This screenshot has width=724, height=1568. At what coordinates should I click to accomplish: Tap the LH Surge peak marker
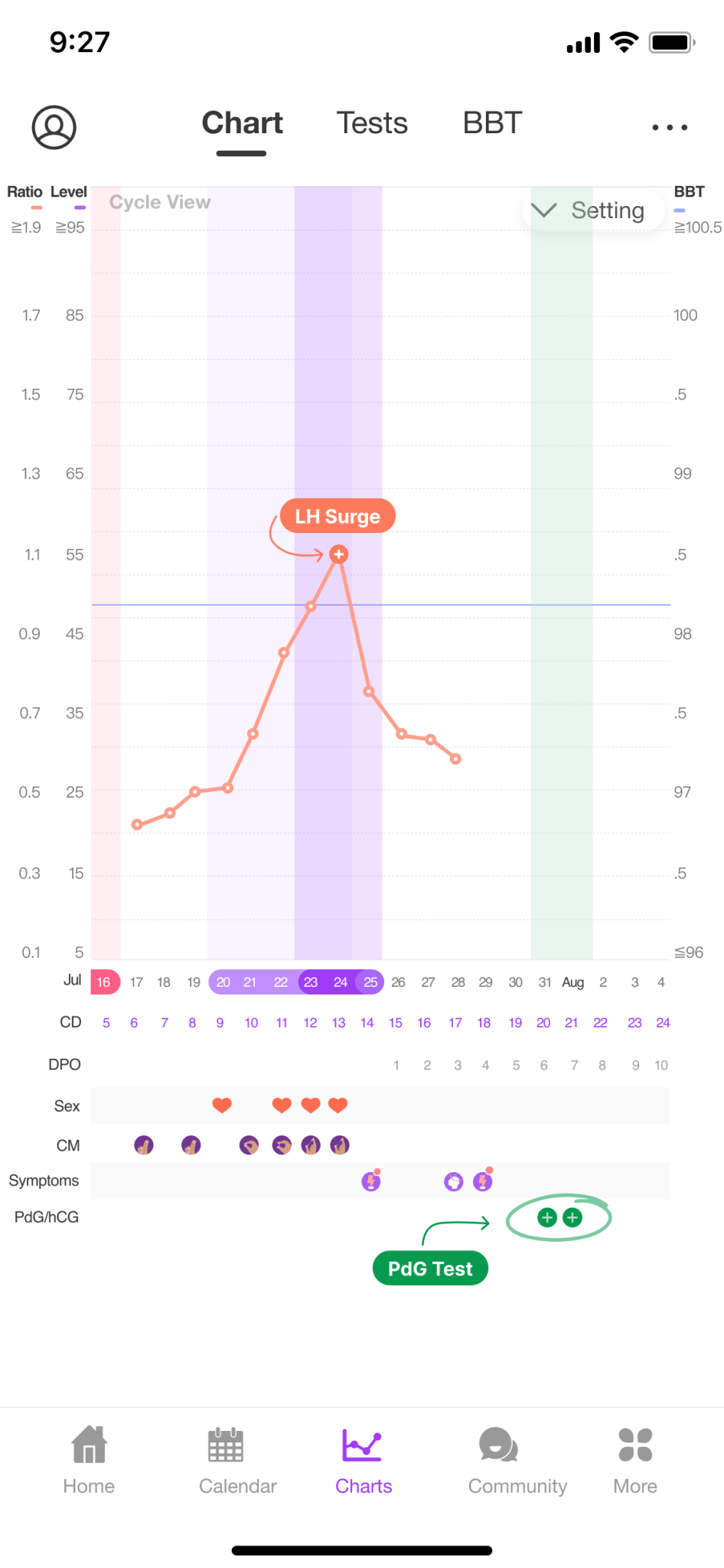point(339,554)
